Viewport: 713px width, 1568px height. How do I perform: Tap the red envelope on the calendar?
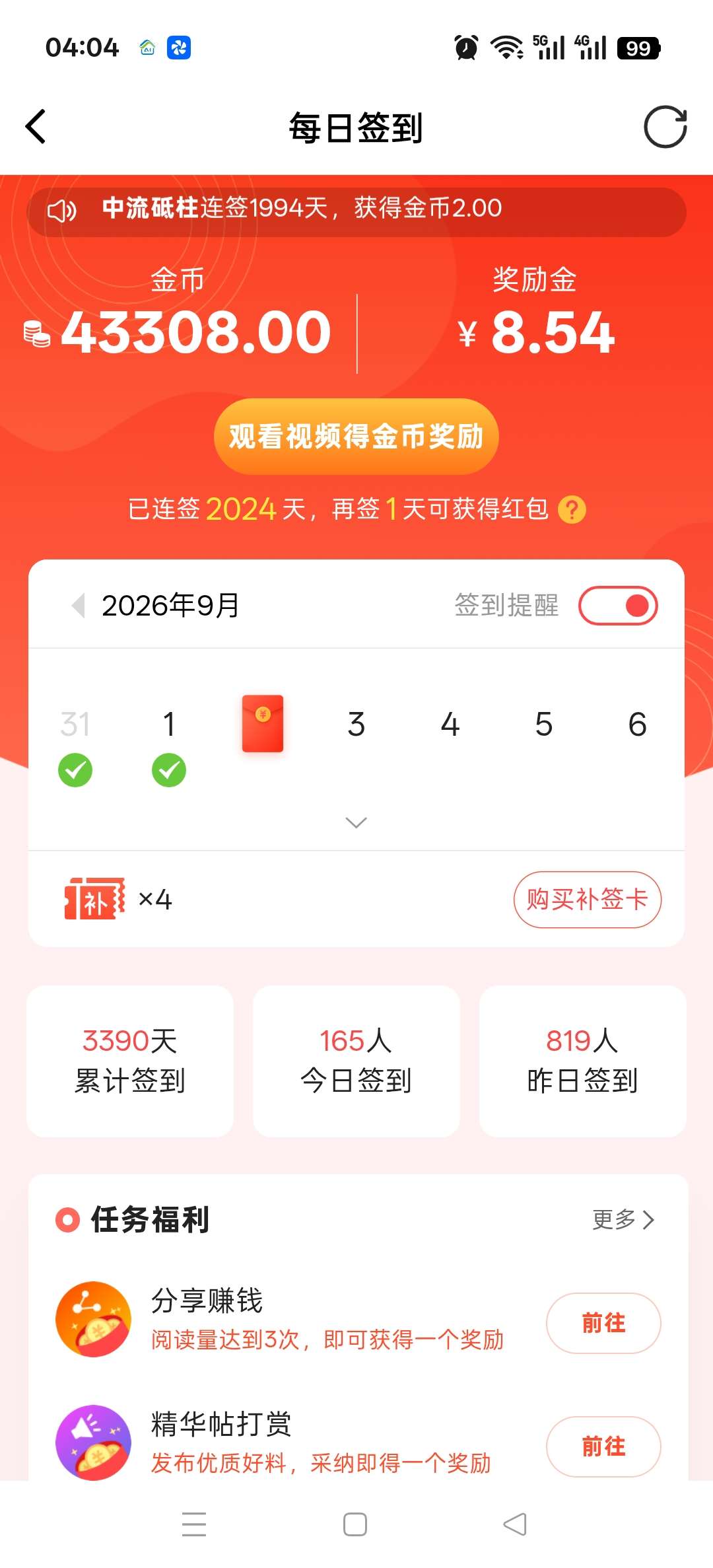(263, 724)
